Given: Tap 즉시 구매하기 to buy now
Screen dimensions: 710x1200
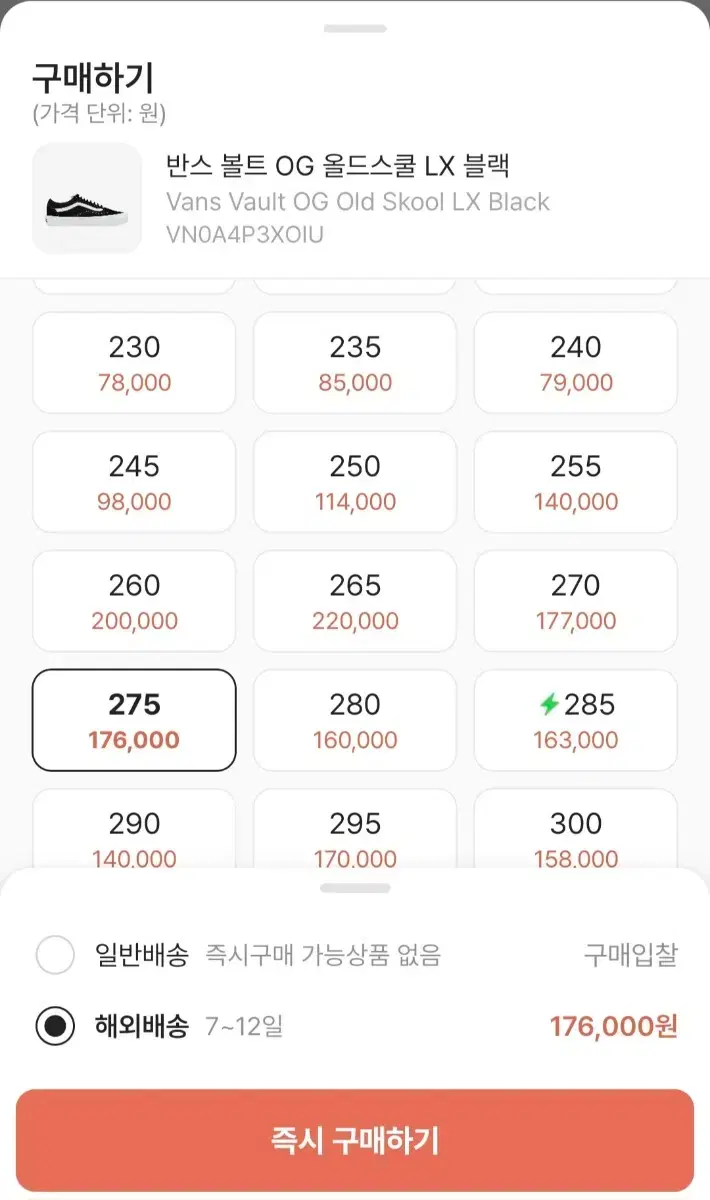Looking at the screenshot, I should coord(355,1140).
